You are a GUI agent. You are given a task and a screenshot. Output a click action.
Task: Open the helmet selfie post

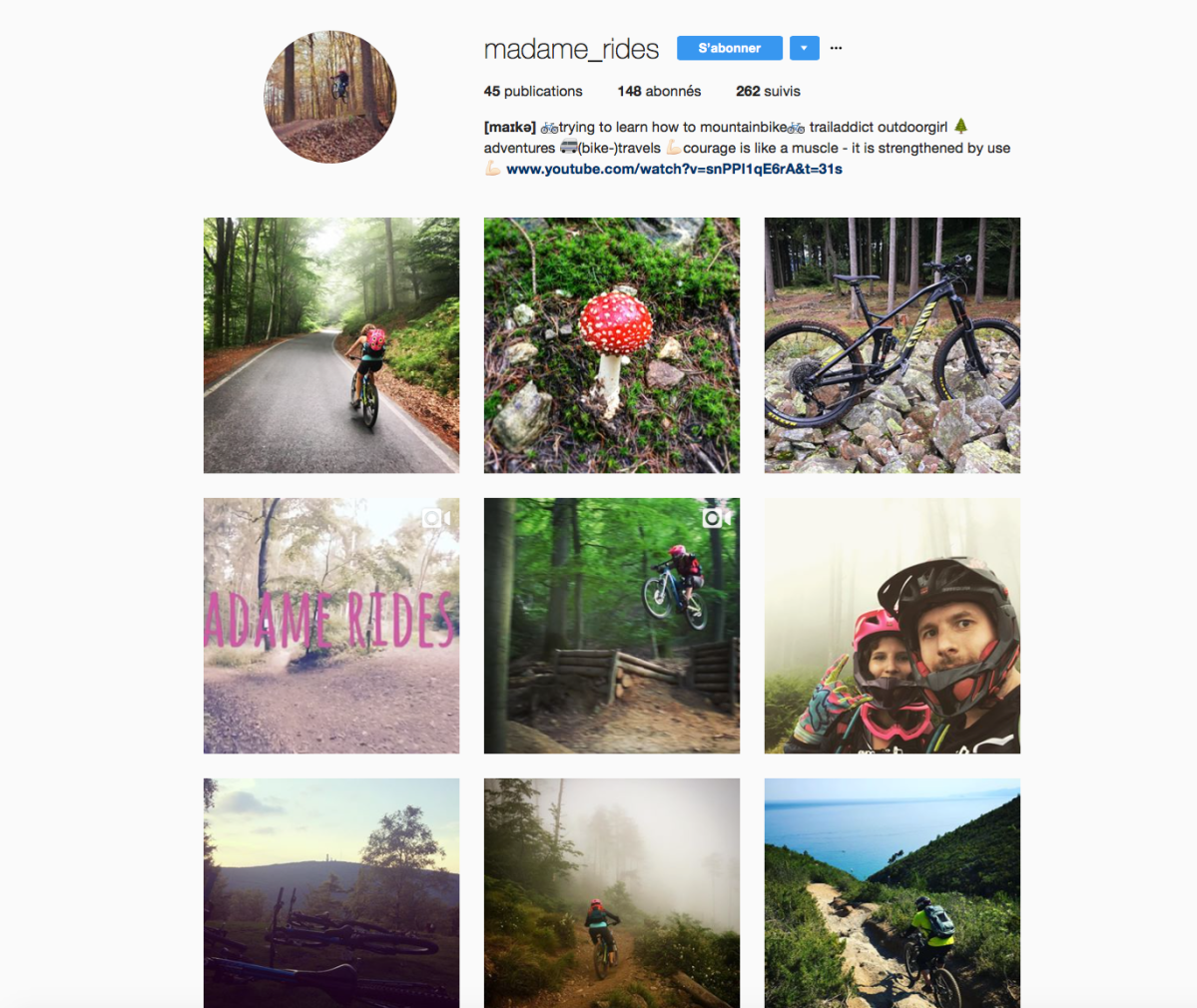pyautogui.click(x=893, y=626)
